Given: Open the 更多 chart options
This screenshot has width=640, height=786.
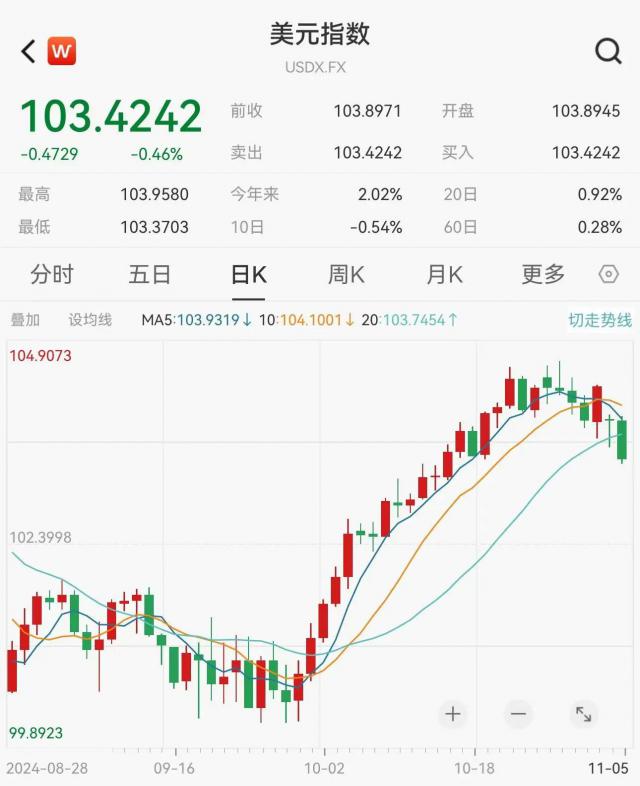Looking at the screenshot, I should tap(543, 274).
